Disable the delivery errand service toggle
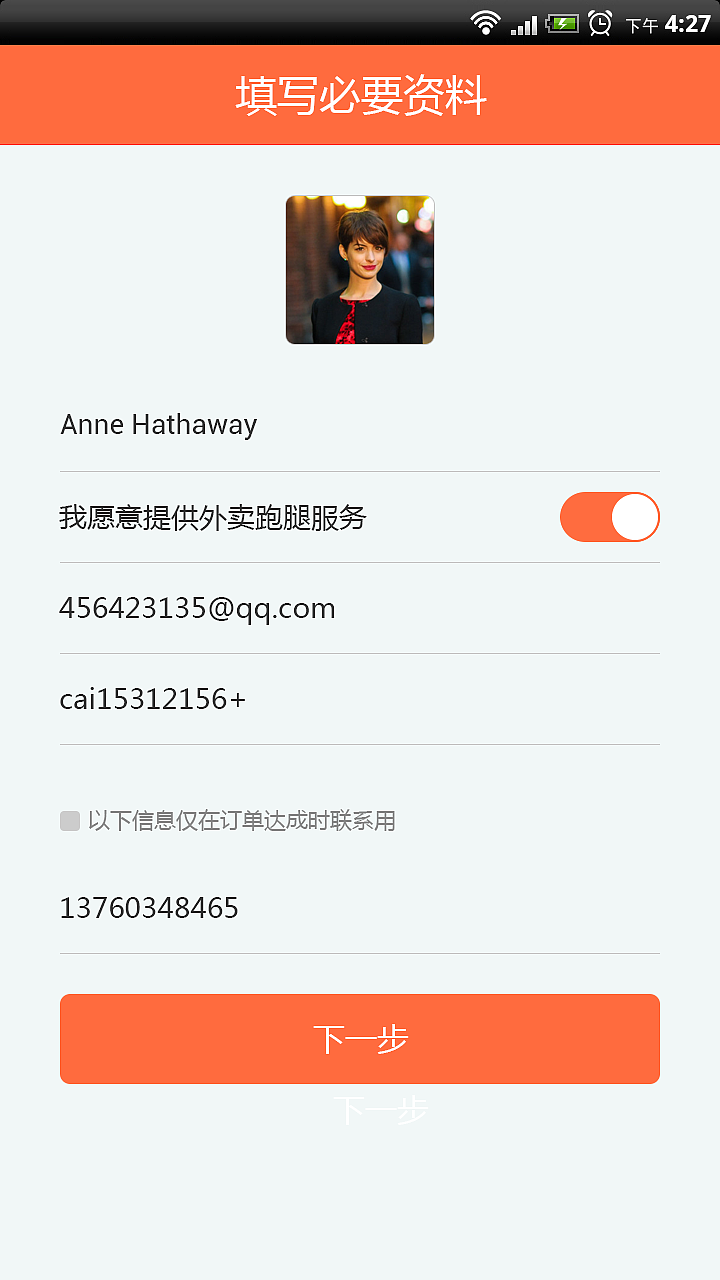The width and height of the screenshot is (720, 1280). point(609,517)
